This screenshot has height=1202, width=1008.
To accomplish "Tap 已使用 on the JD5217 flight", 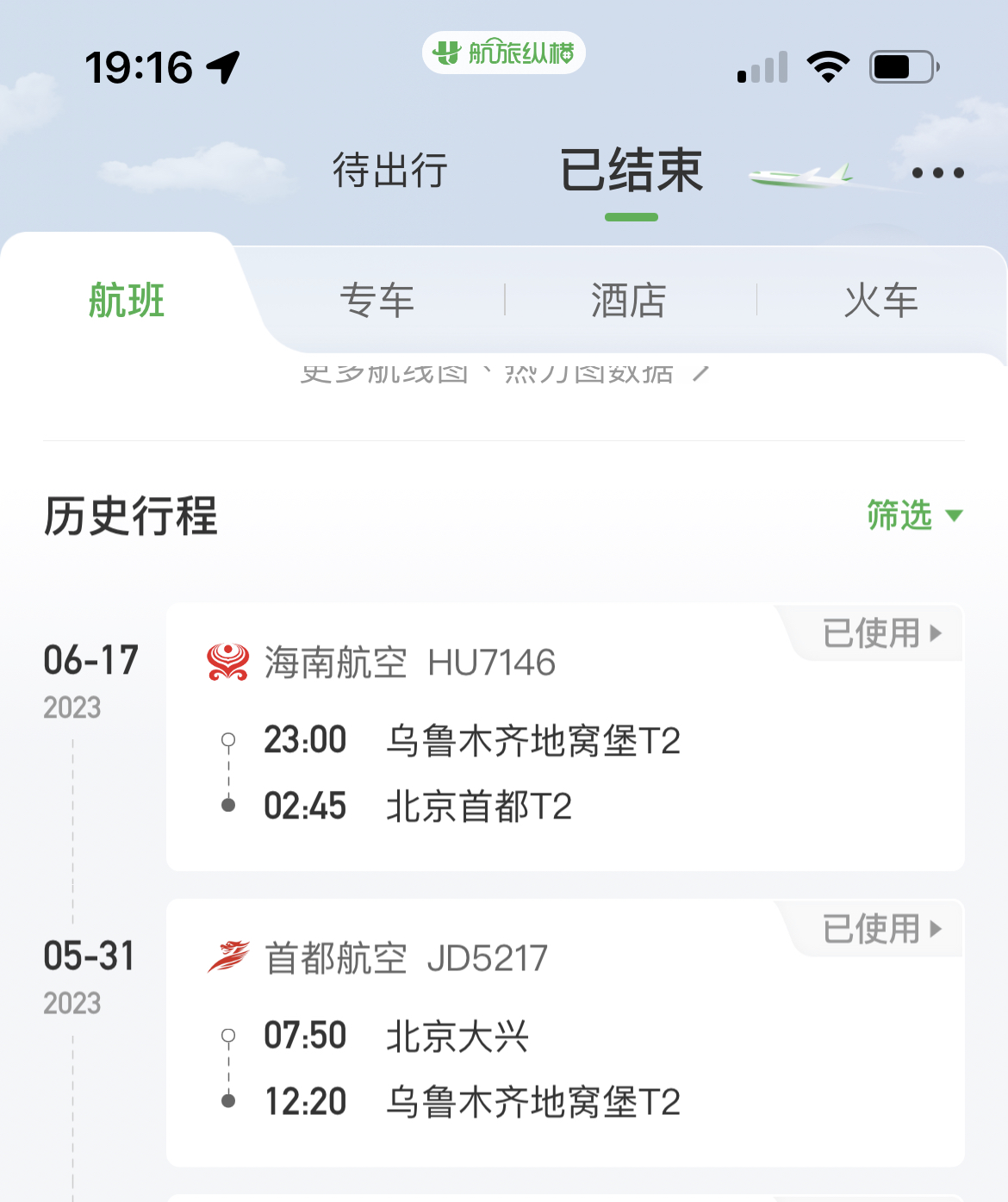I will tap(881, 929).
